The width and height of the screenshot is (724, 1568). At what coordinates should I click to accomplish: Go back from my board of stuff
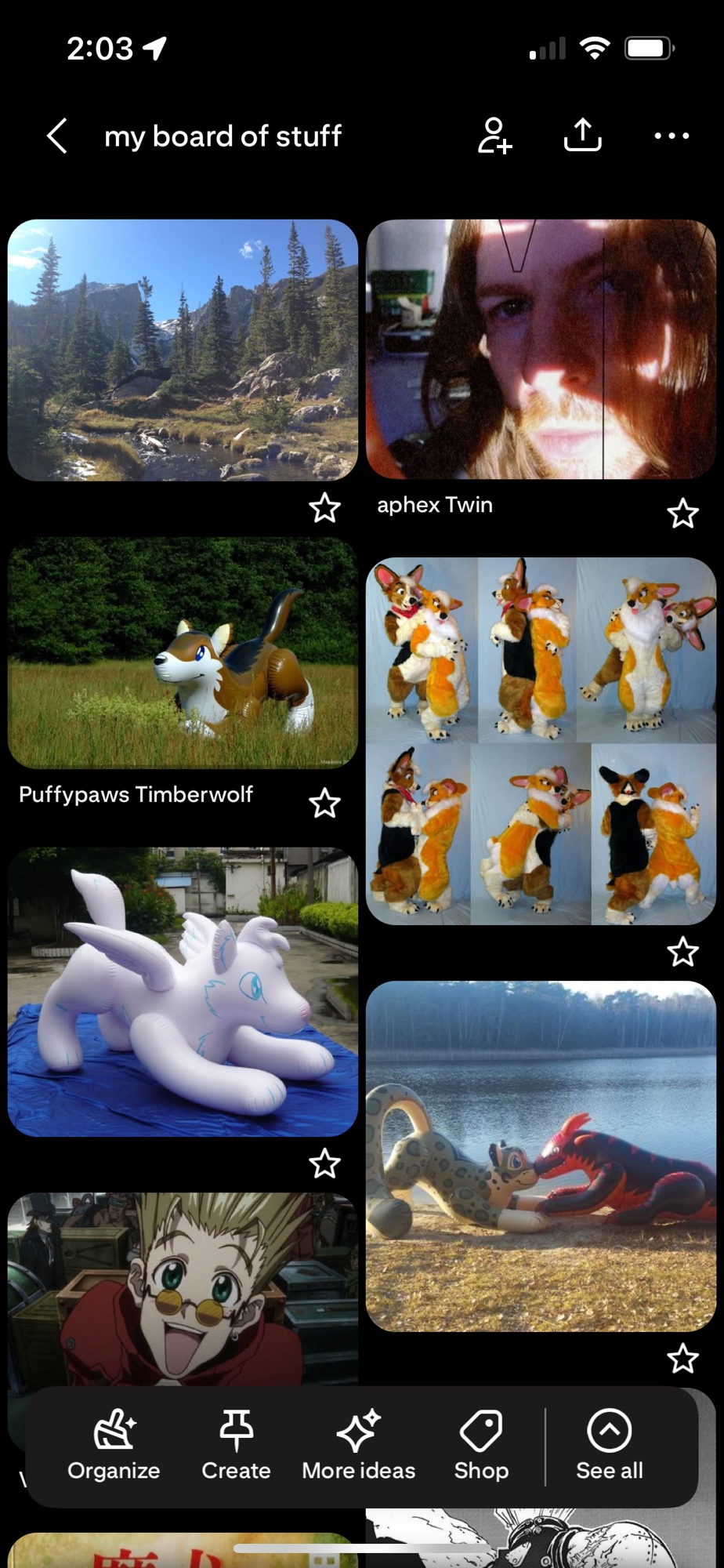click(57, 136)
